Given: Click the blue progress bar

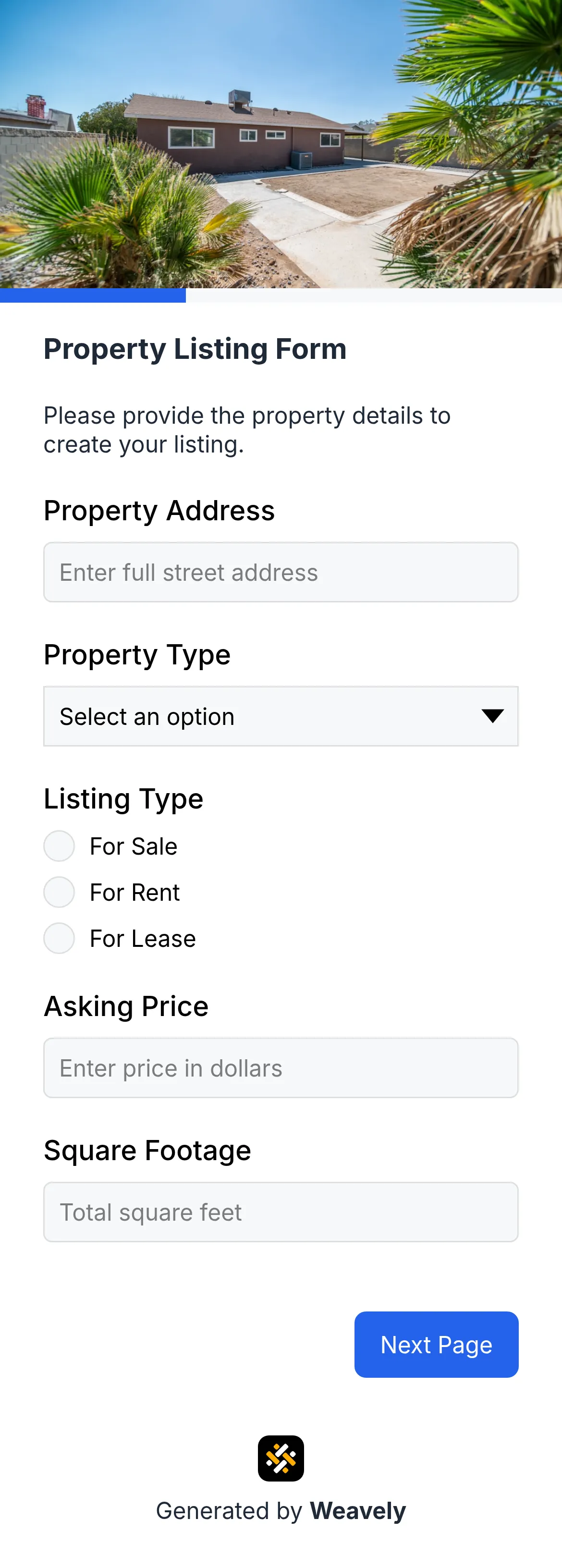Looking at the screenshot, I should pos(93,296).
